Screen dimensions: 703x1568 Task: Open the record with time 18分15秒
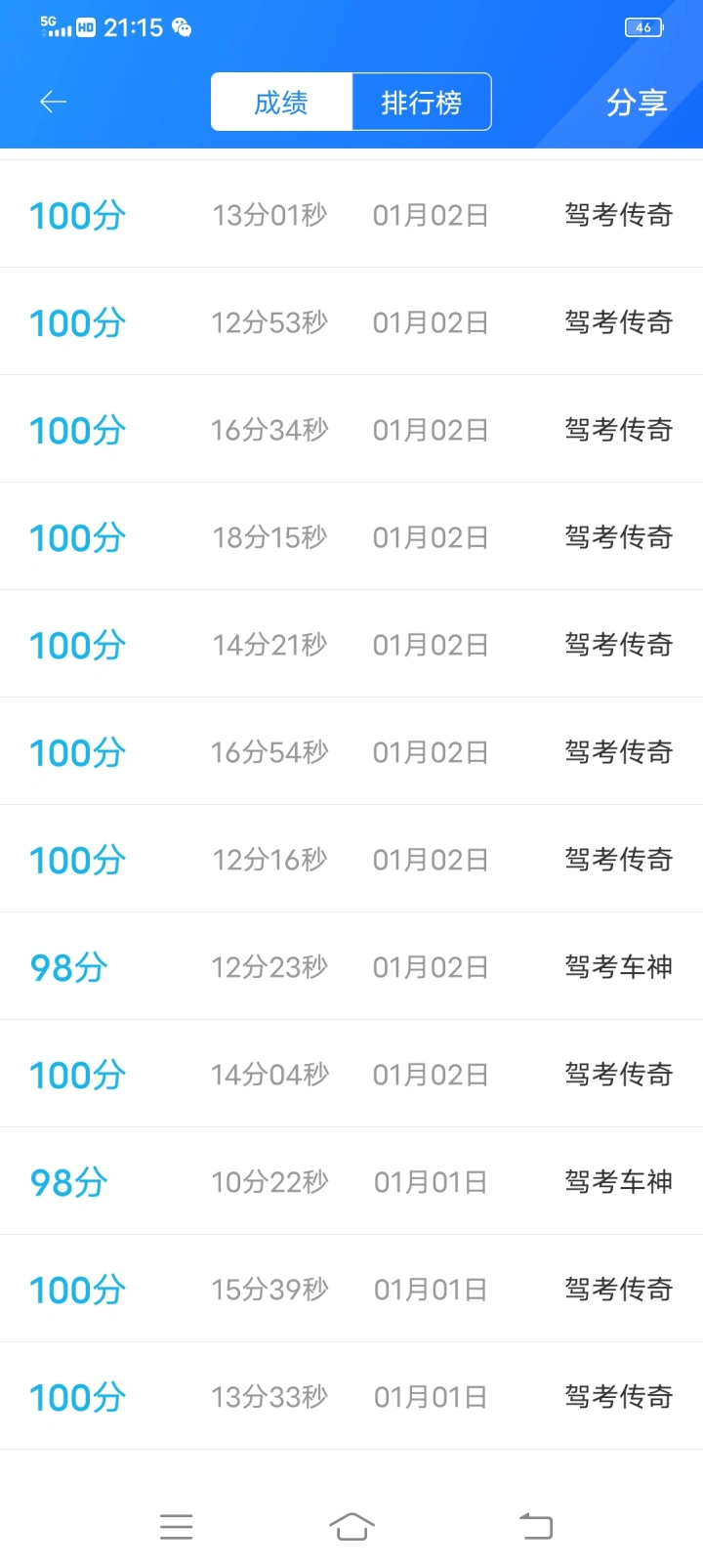click(x=351, y=537)
